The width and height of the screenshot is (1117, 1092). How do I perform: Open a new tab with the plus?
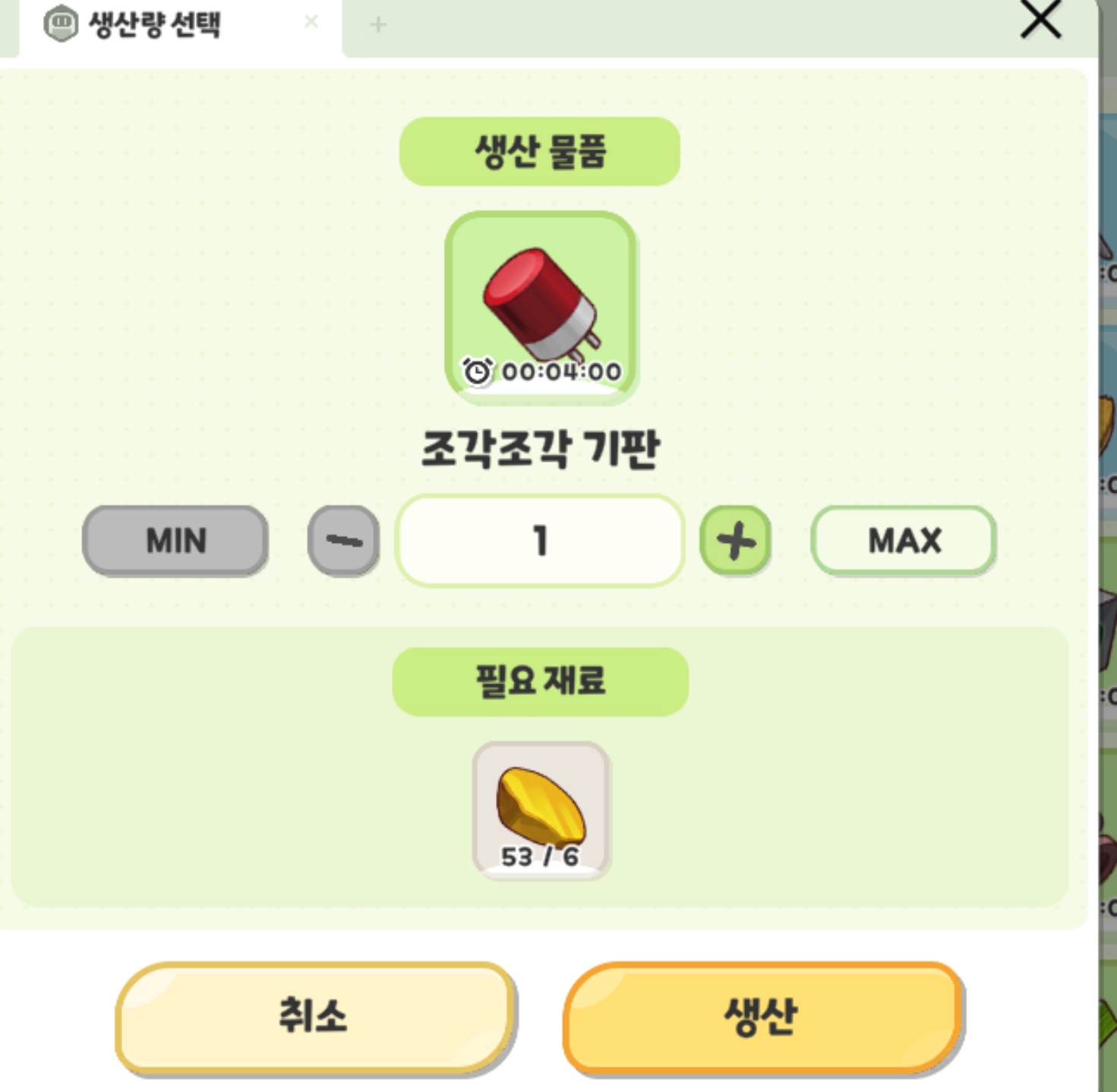(378, 25)
